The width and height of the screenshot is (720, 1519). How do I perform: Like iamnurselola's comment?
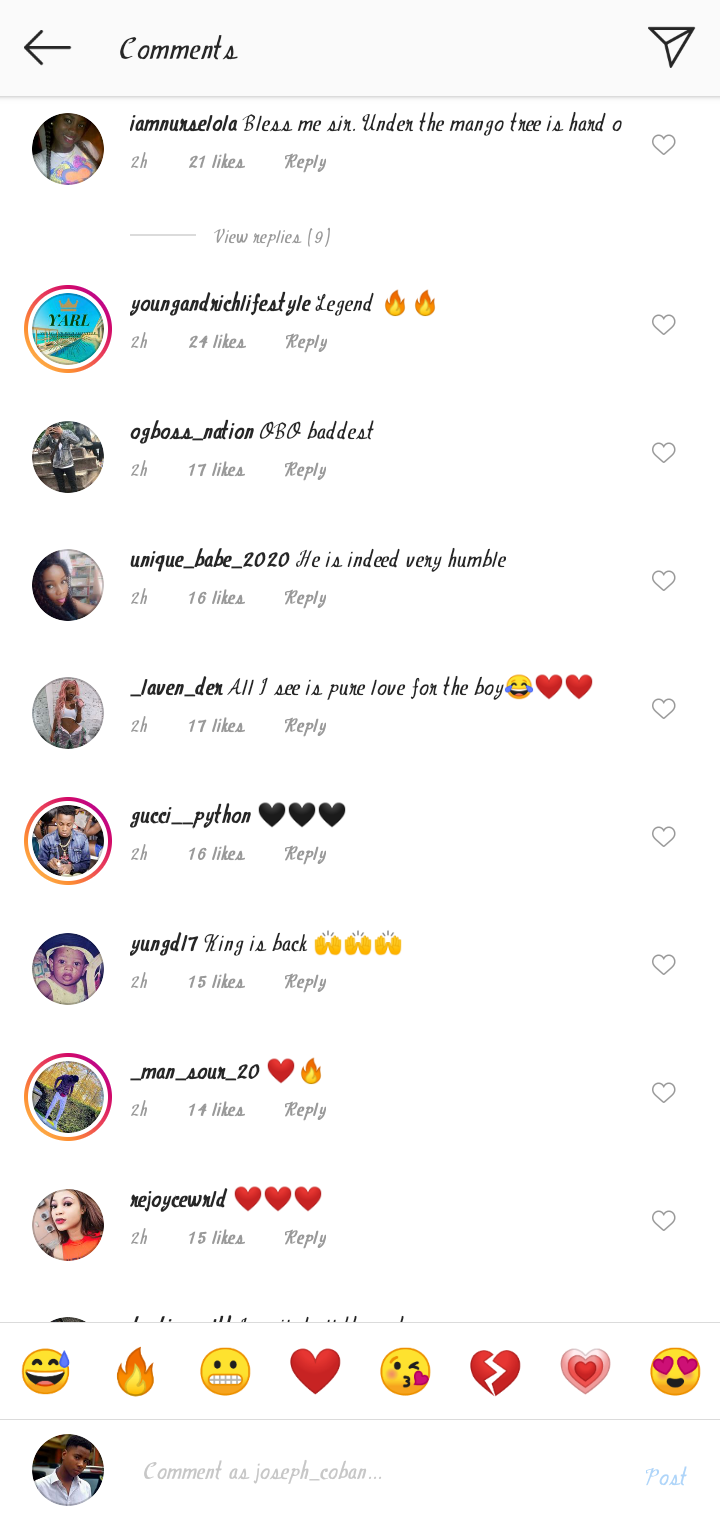tap(664, 145)
